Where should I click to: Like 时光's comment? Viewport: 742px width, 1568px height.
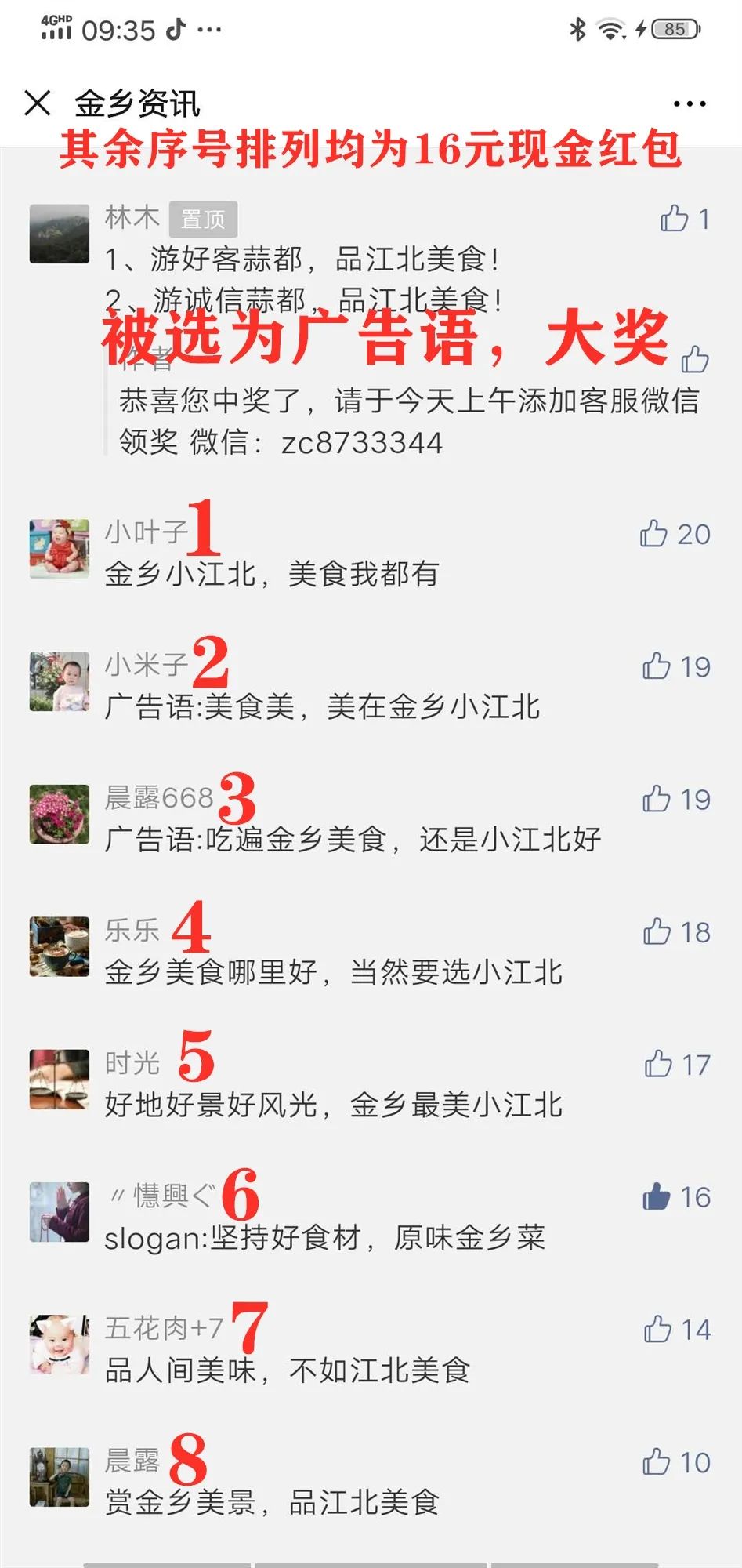pos(658,1064)
